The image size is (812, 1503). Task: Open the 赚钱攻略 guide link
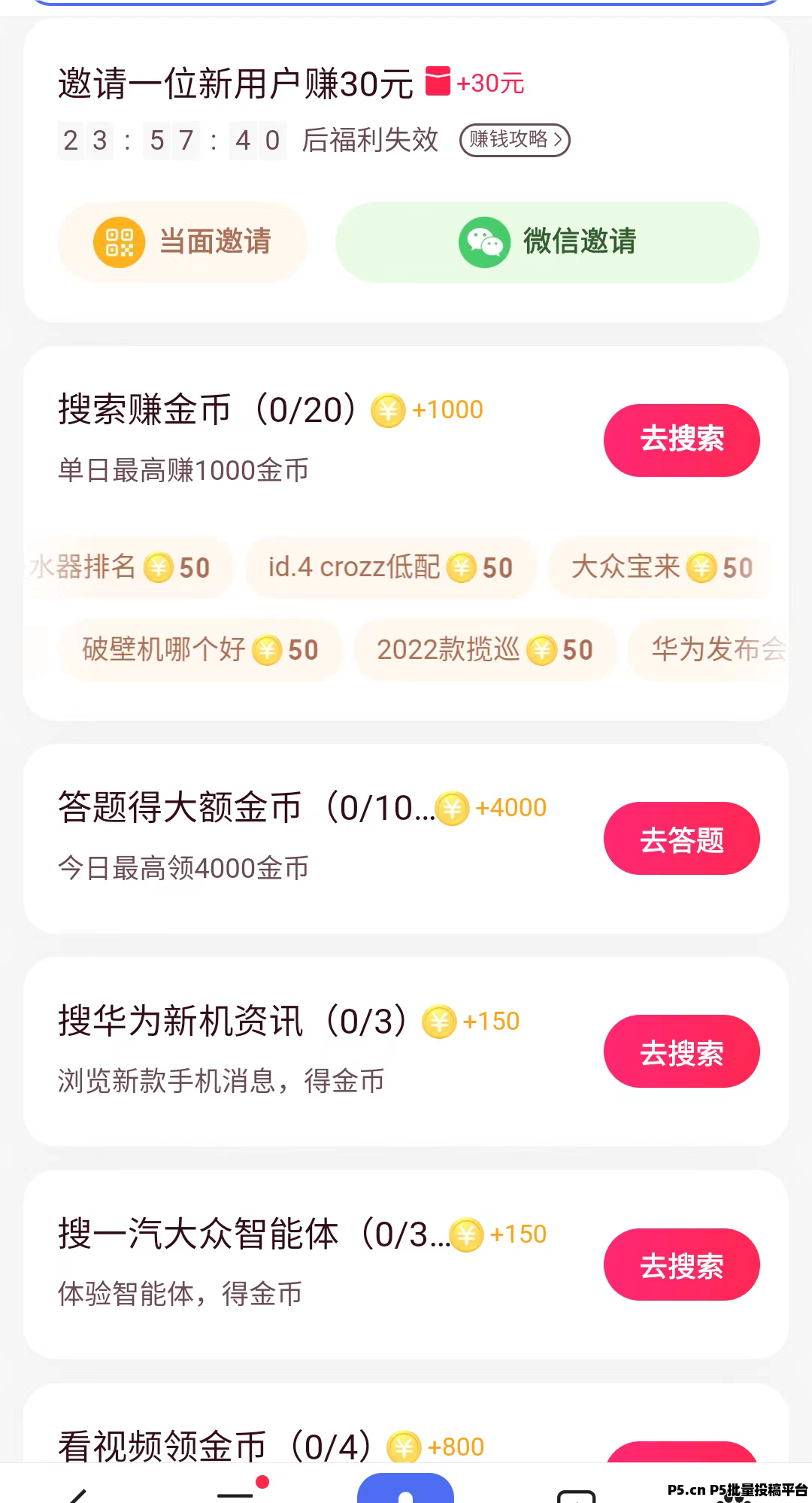(515, 140)
